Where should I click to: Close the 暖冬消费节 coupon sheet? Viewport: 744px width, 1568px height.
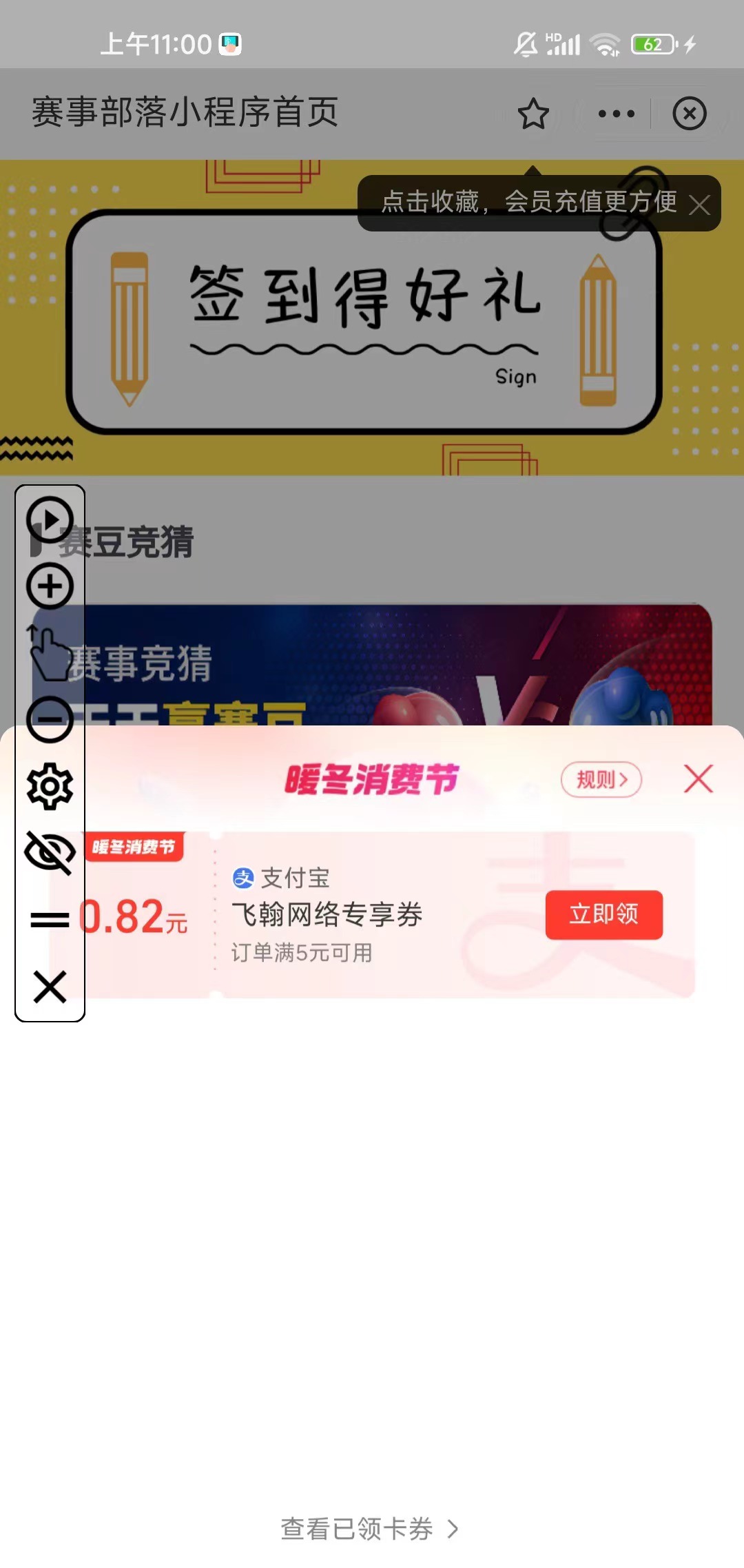coord(698,779)
